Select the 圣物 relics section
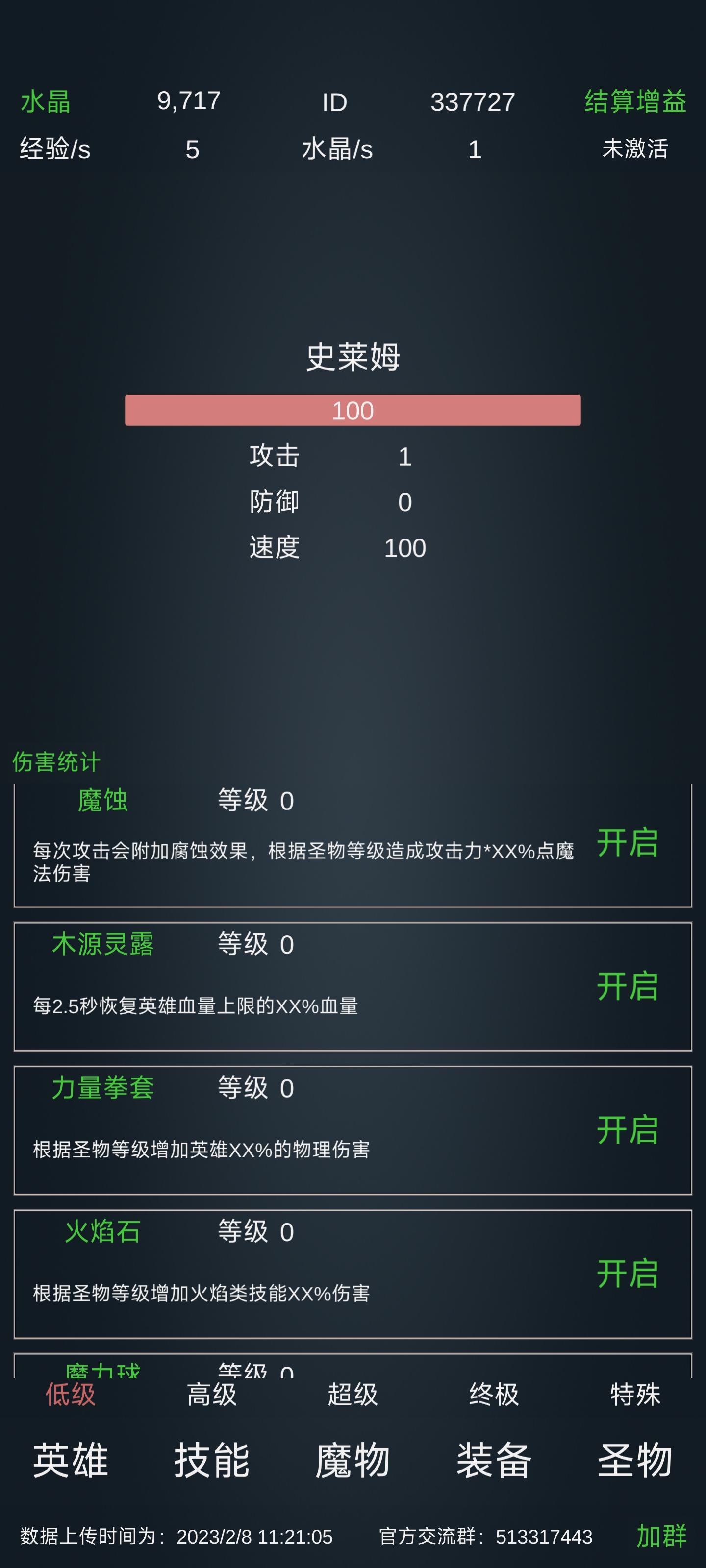The image size is (706, 1568). click(635, 1460)
